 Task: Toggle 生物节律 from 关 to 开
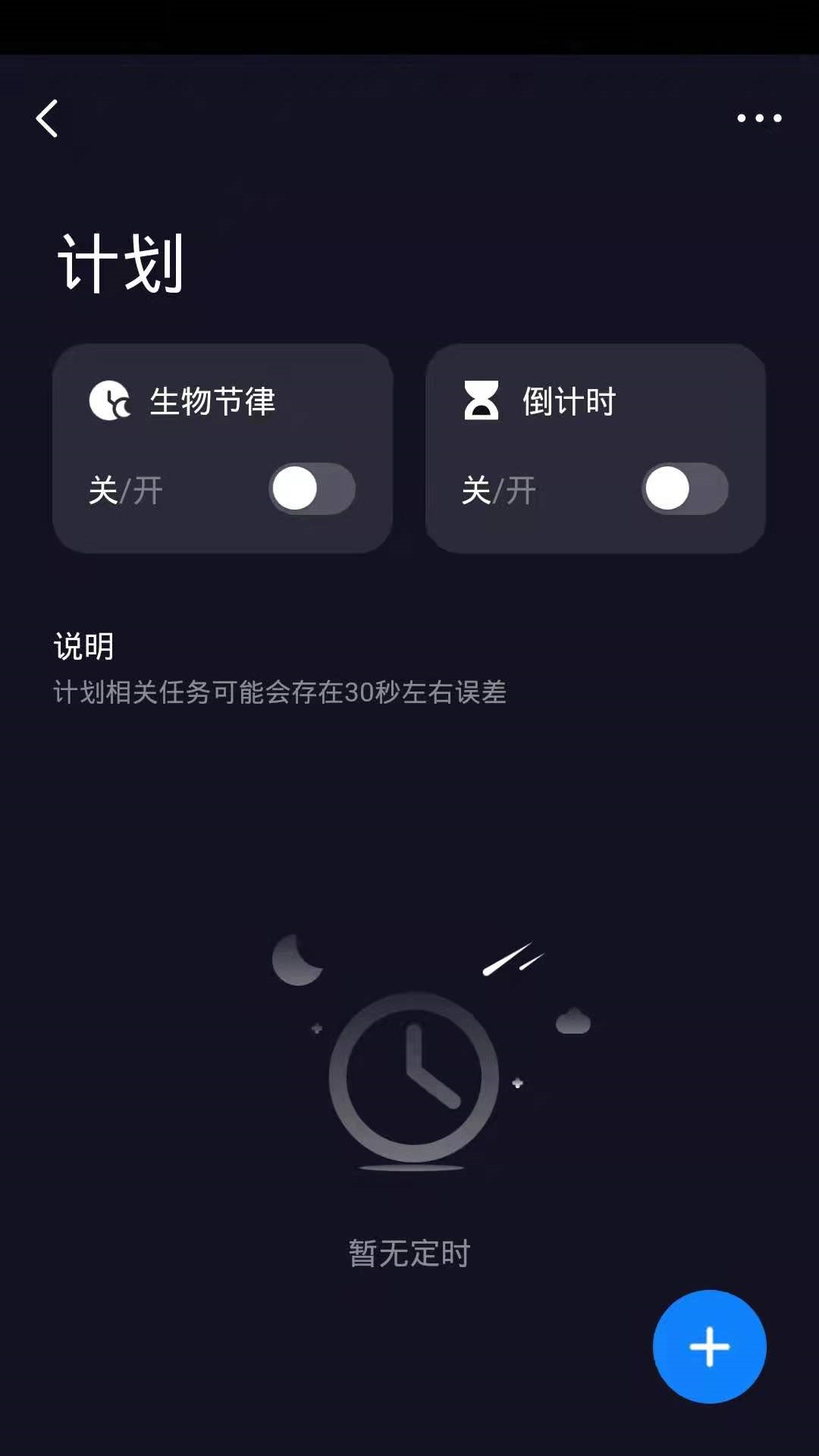(x=312, y=489)
